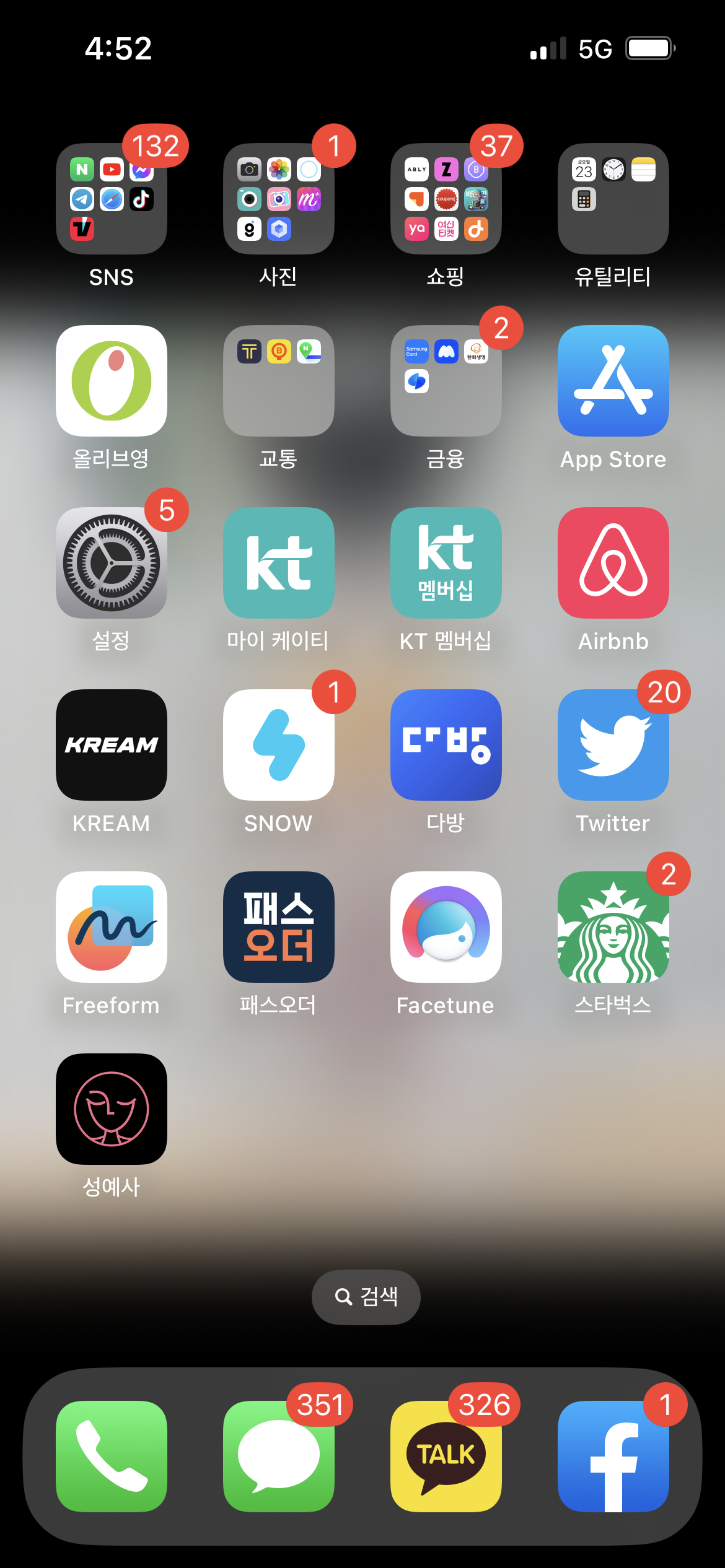Open the SNS folder

(112, 199)
